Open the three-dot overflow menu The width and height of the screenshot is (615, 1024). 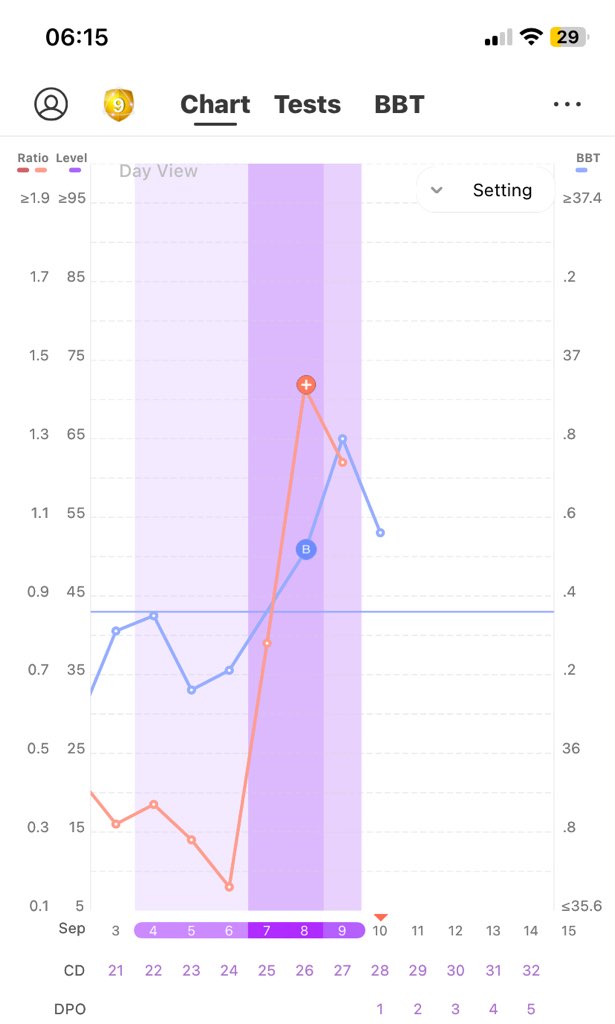point(566,105)
